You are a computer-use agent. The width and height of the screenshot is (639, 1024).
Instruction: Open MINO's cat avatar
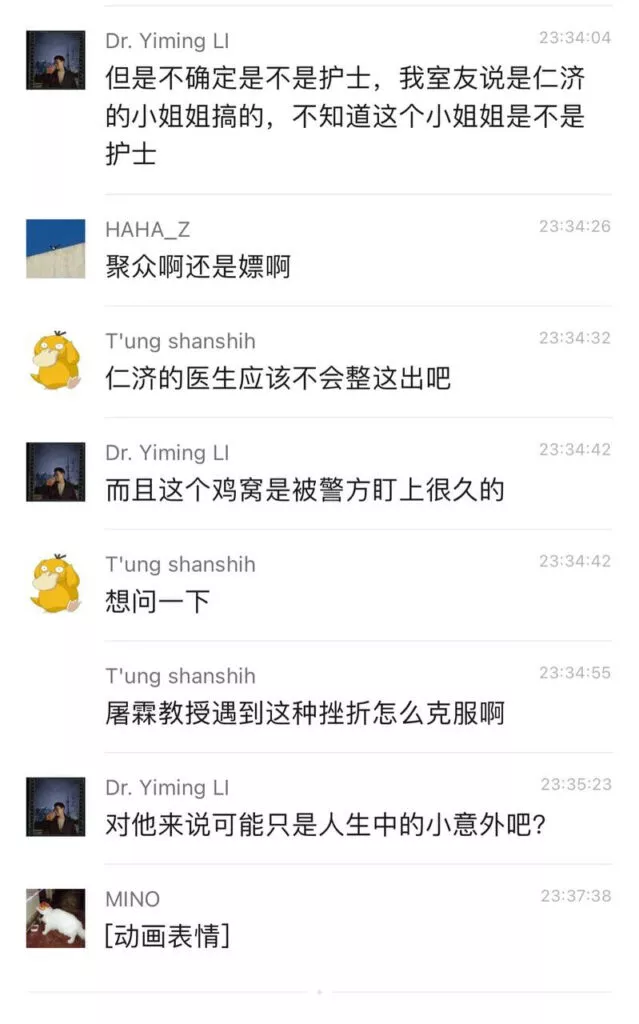(55, 917)
